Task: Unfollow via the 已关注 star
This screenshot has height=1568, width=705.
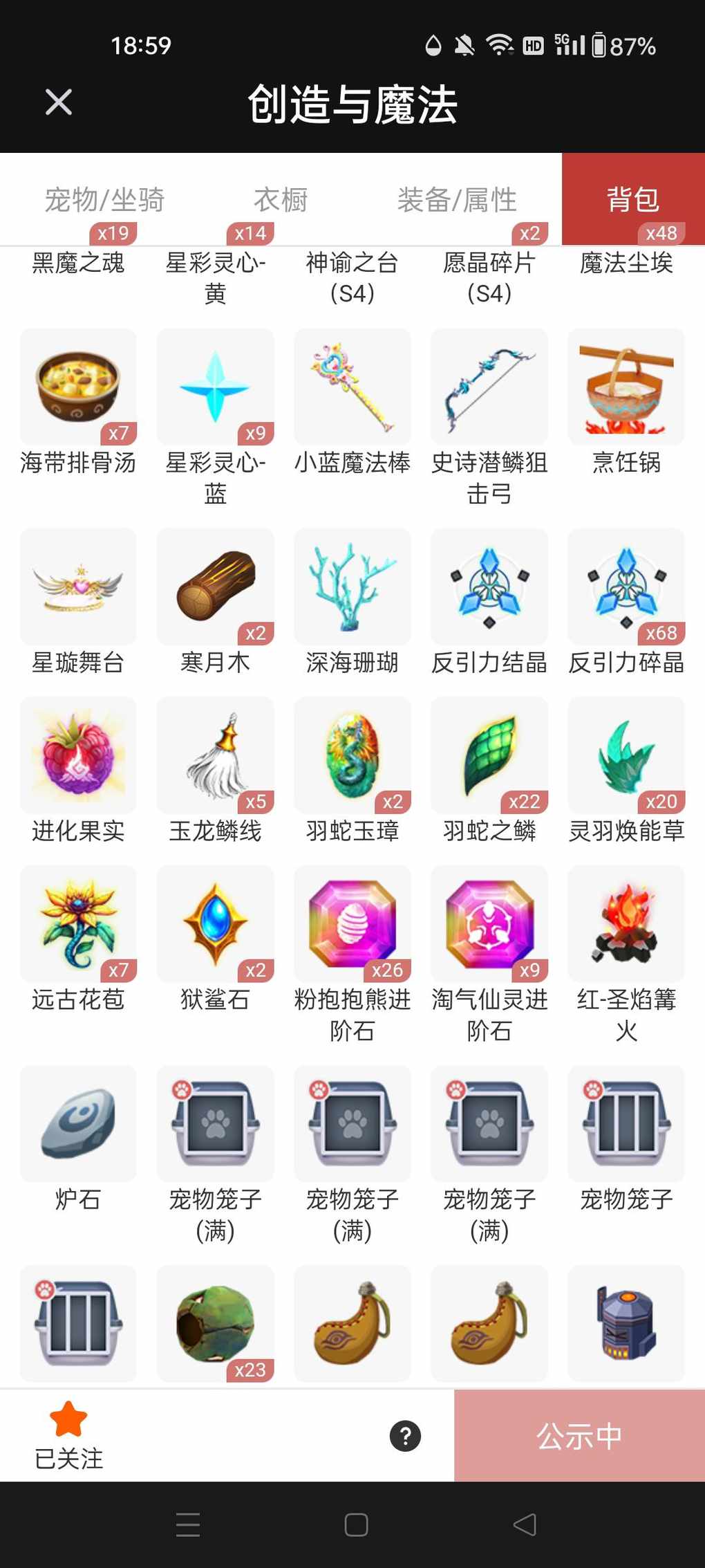Action: [x=69, y=1435]
